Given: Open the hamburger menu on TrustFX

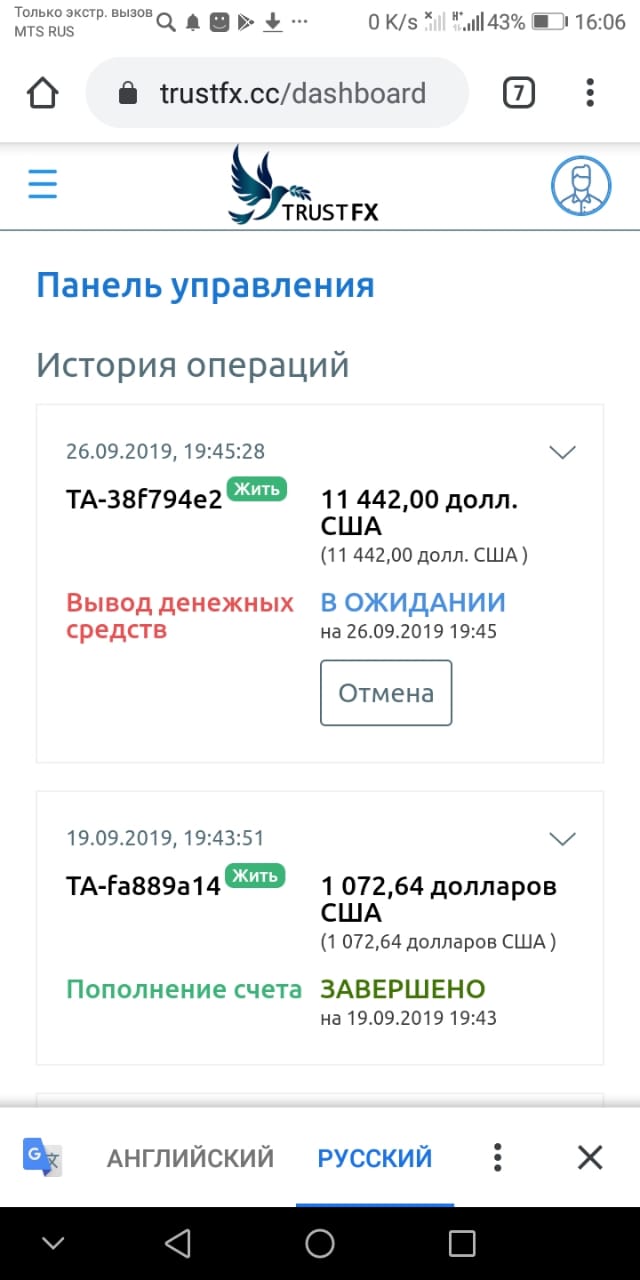Looking at the screenshot, I should 43,184.
